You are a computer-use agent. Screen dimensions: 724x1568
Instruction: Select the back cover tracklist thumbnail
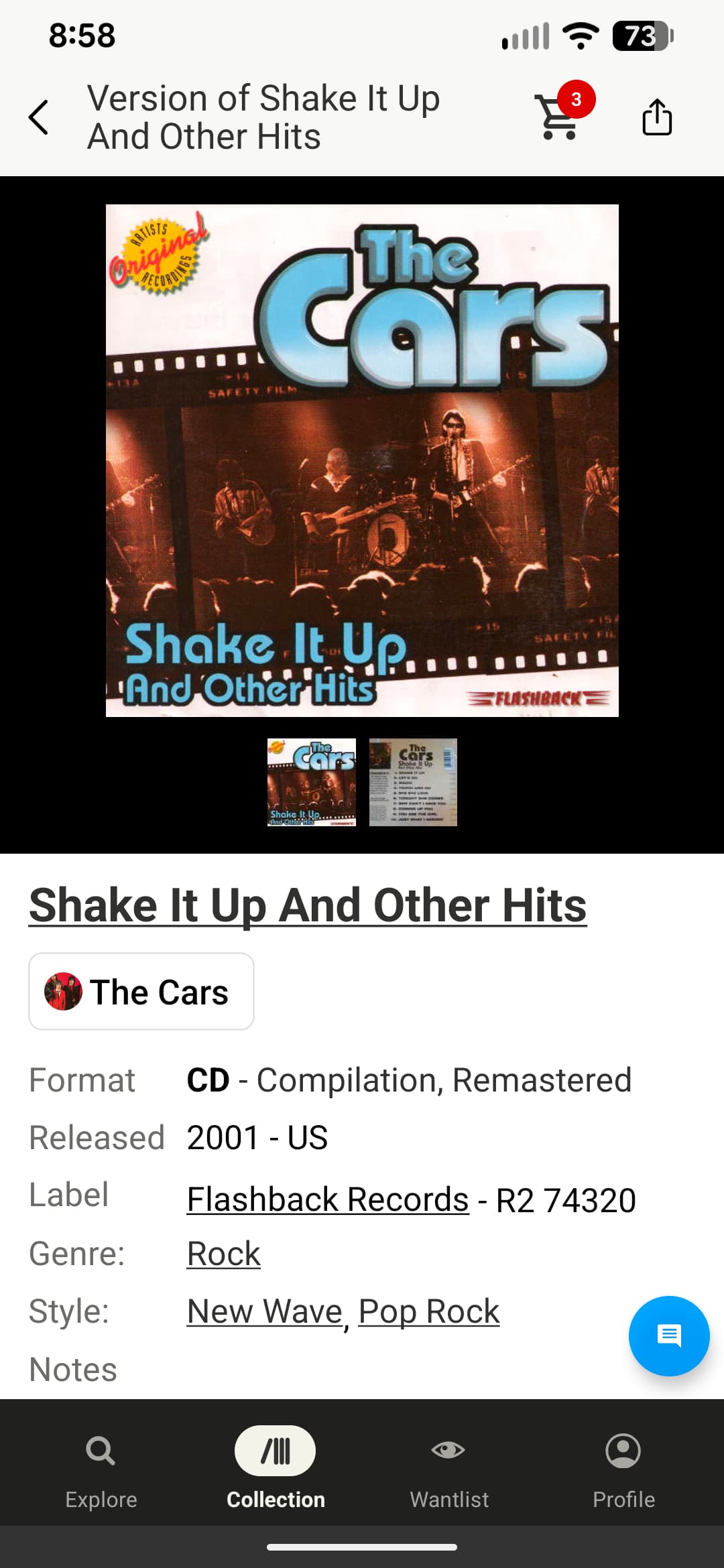point(413,782)
